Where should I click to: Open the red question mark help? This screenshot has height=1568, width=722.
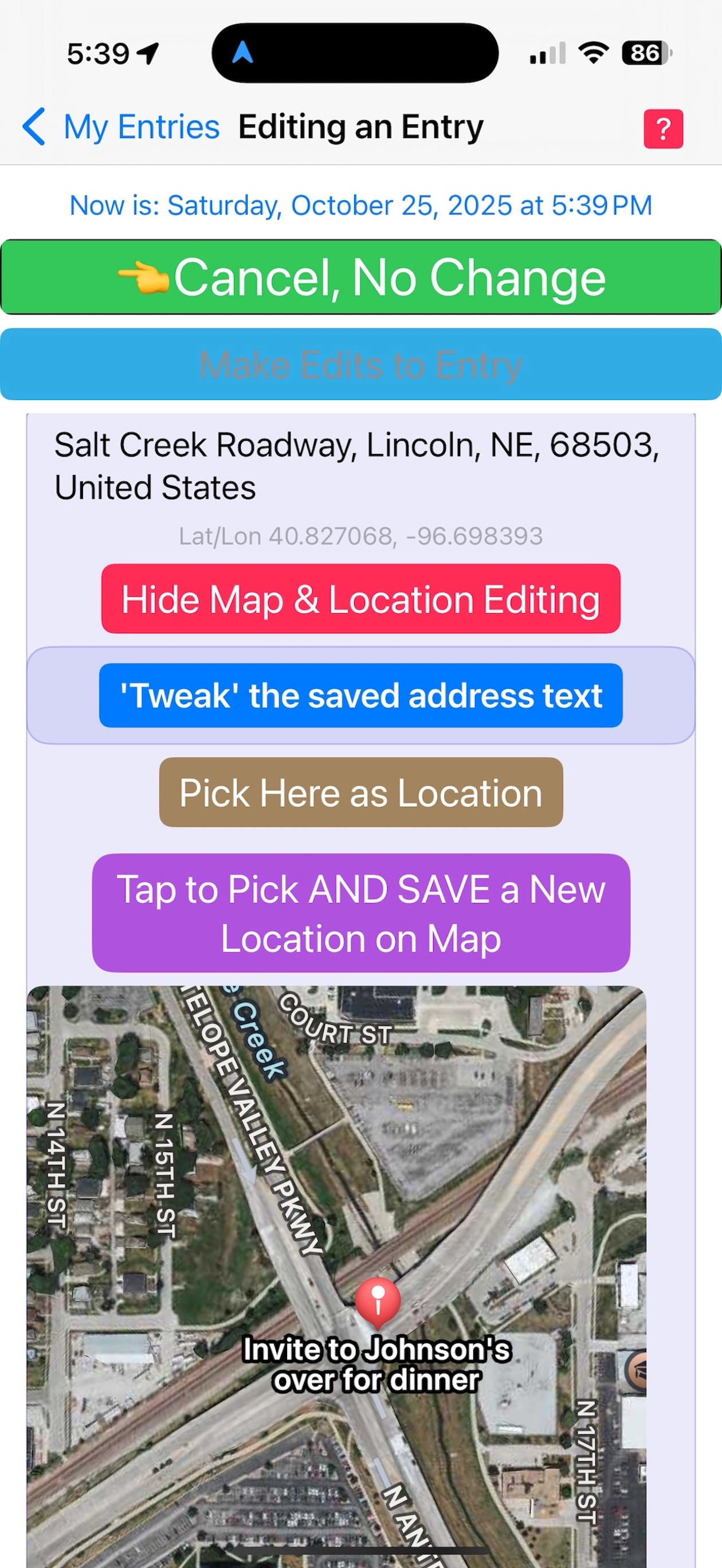point(663,129)
